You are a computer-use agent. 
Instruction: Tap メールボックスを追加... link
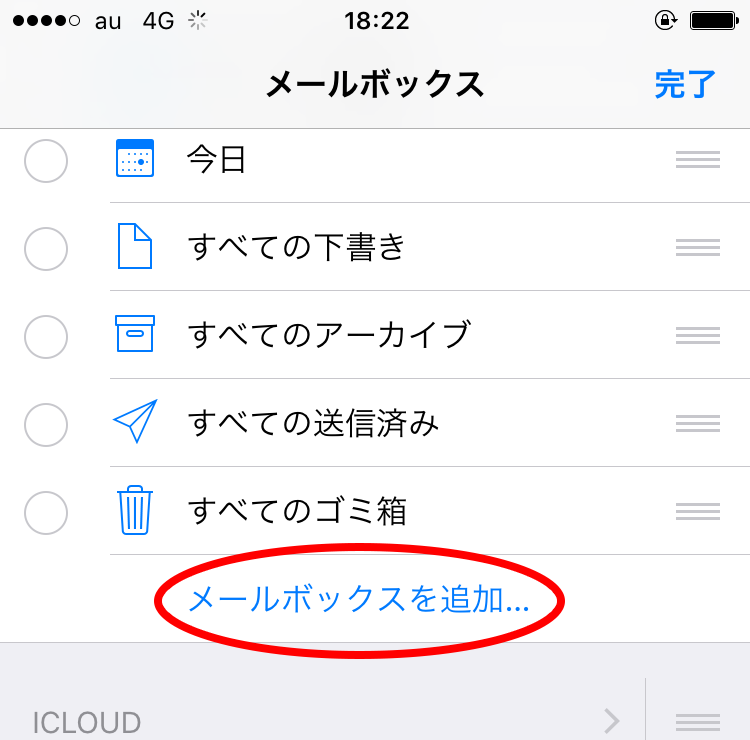point(359,599)
